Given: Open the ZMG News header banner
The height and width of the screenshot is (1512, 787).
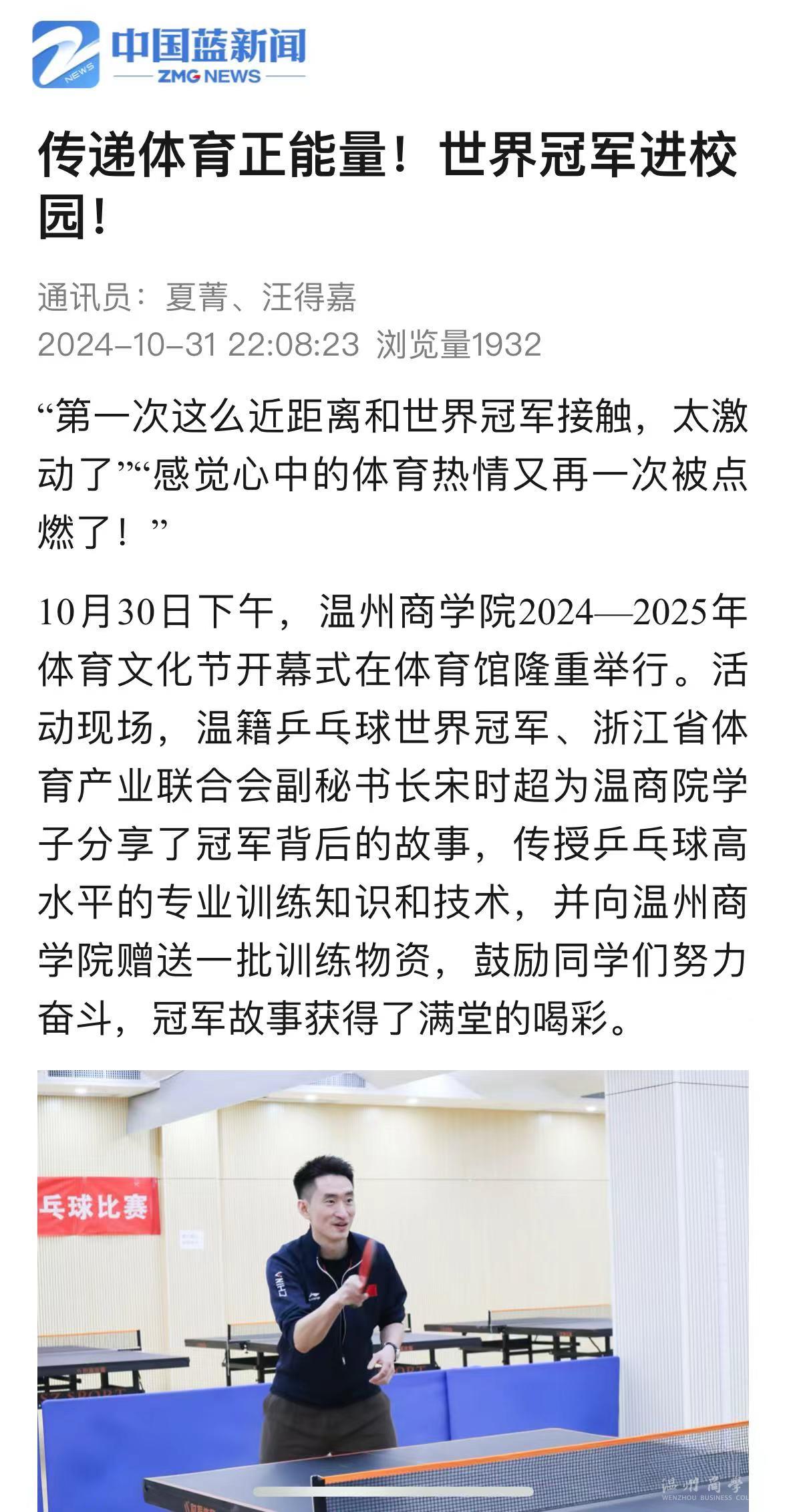Looking at the screenshot, I should click(170, 55).
